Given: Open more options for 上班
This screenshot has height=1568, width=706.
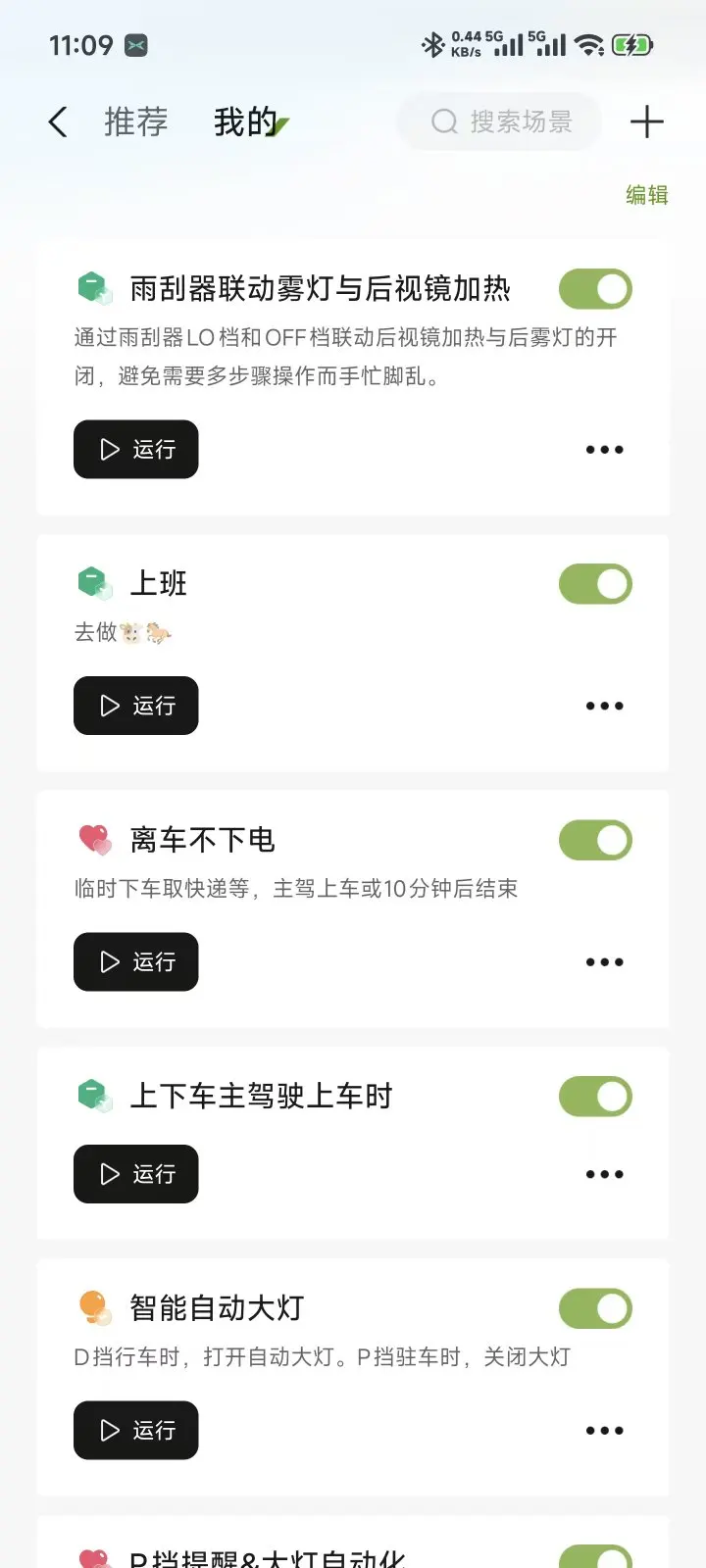Looking at the screenshot, I should 604,706.
